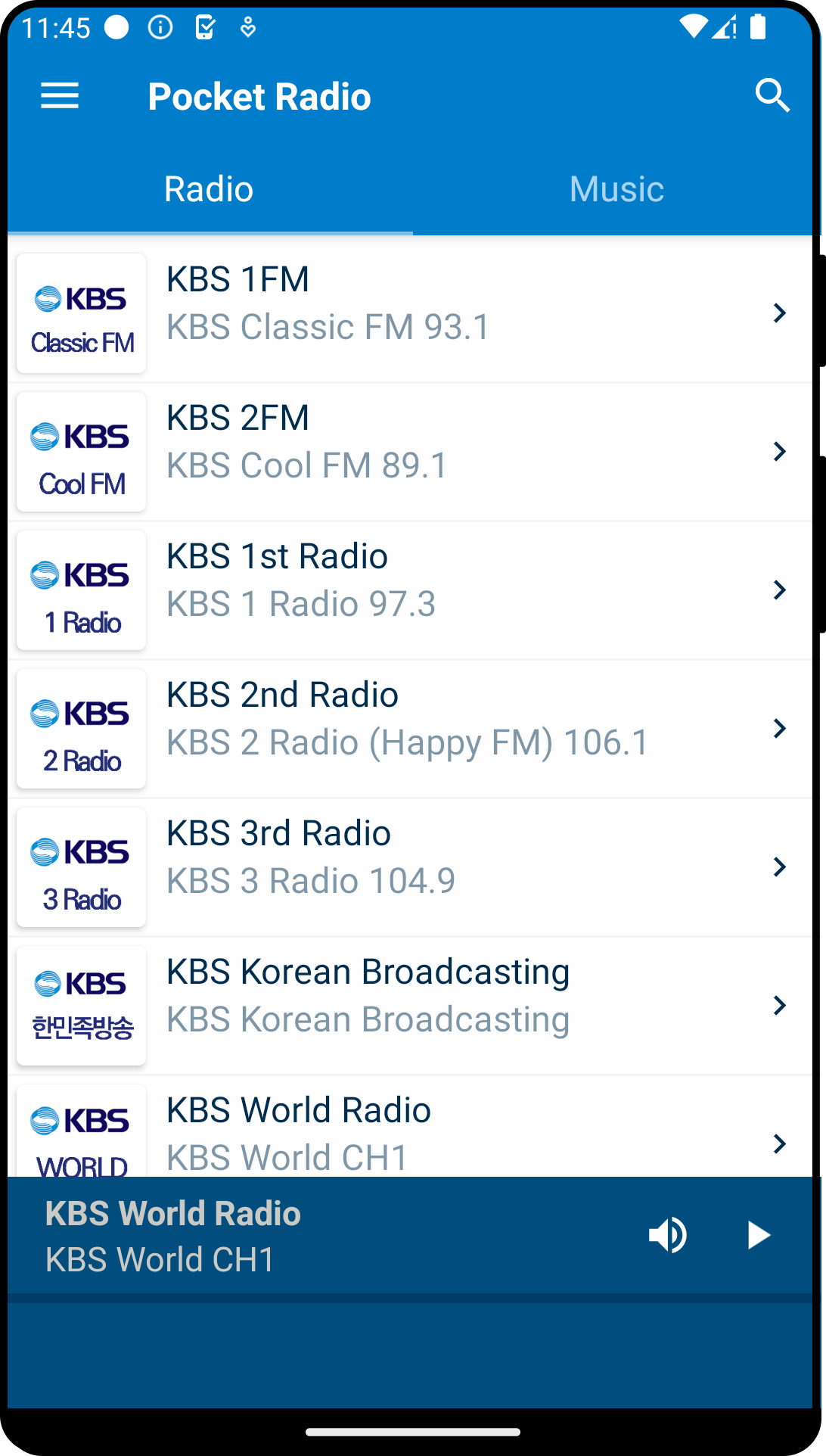This screenshot has width=826, height=1456.
Task: Switch to the Music tab
Action: (x=616, y=189)
